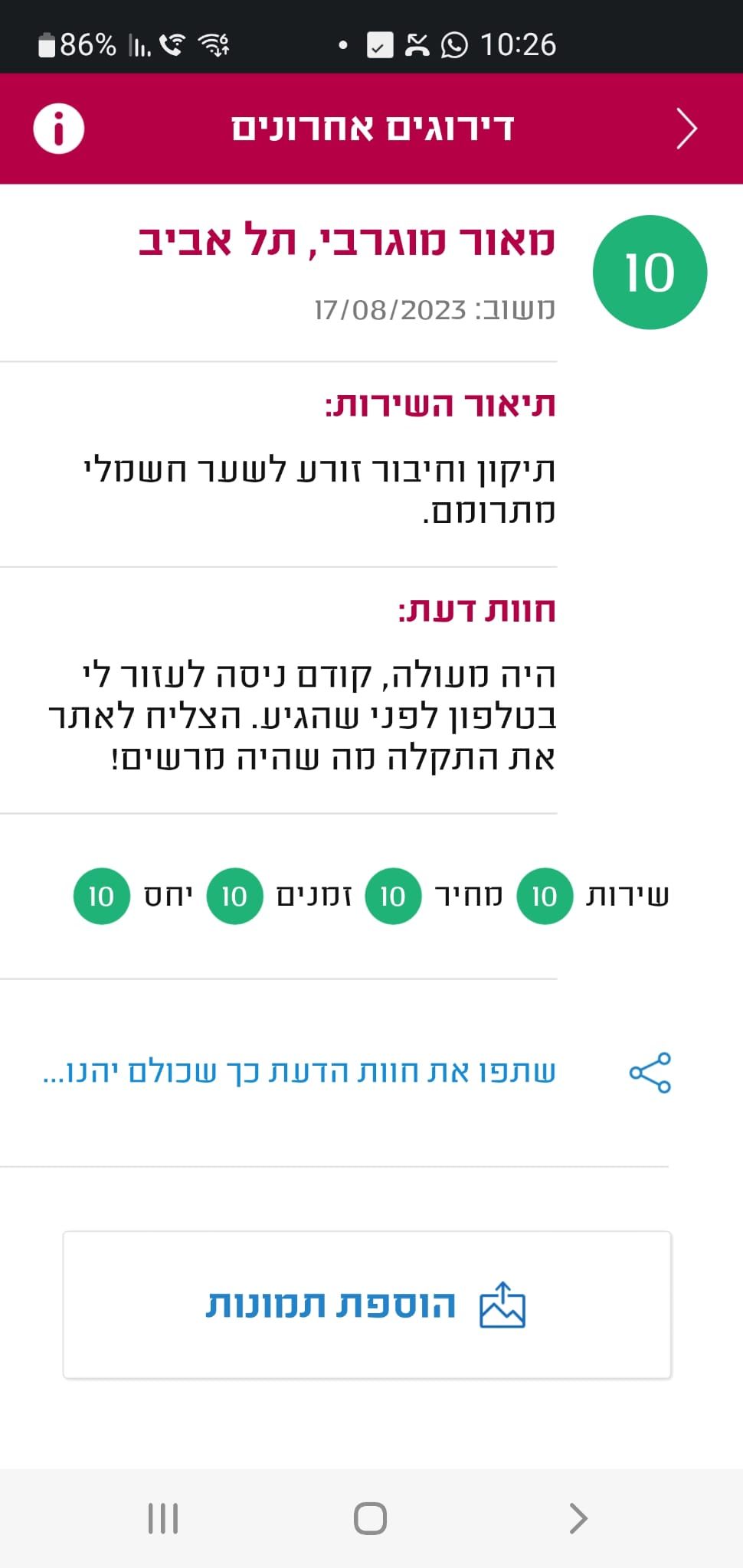Go to the system home screen
This screenshot has height=1568, width=743.
point(370,1518)
